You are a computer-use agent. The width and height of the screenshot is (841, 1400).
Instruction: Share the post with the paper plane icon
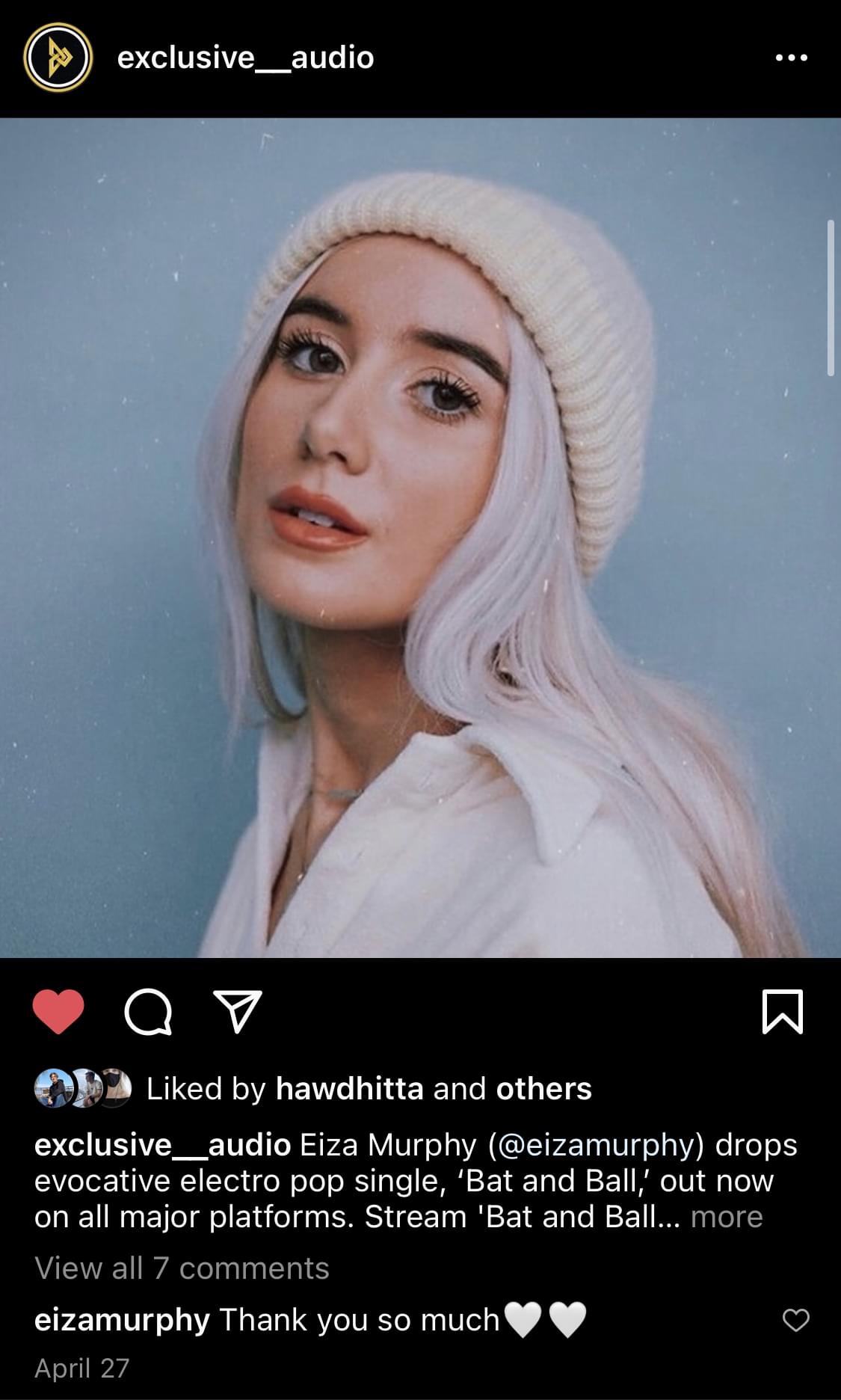point(238,1011)
